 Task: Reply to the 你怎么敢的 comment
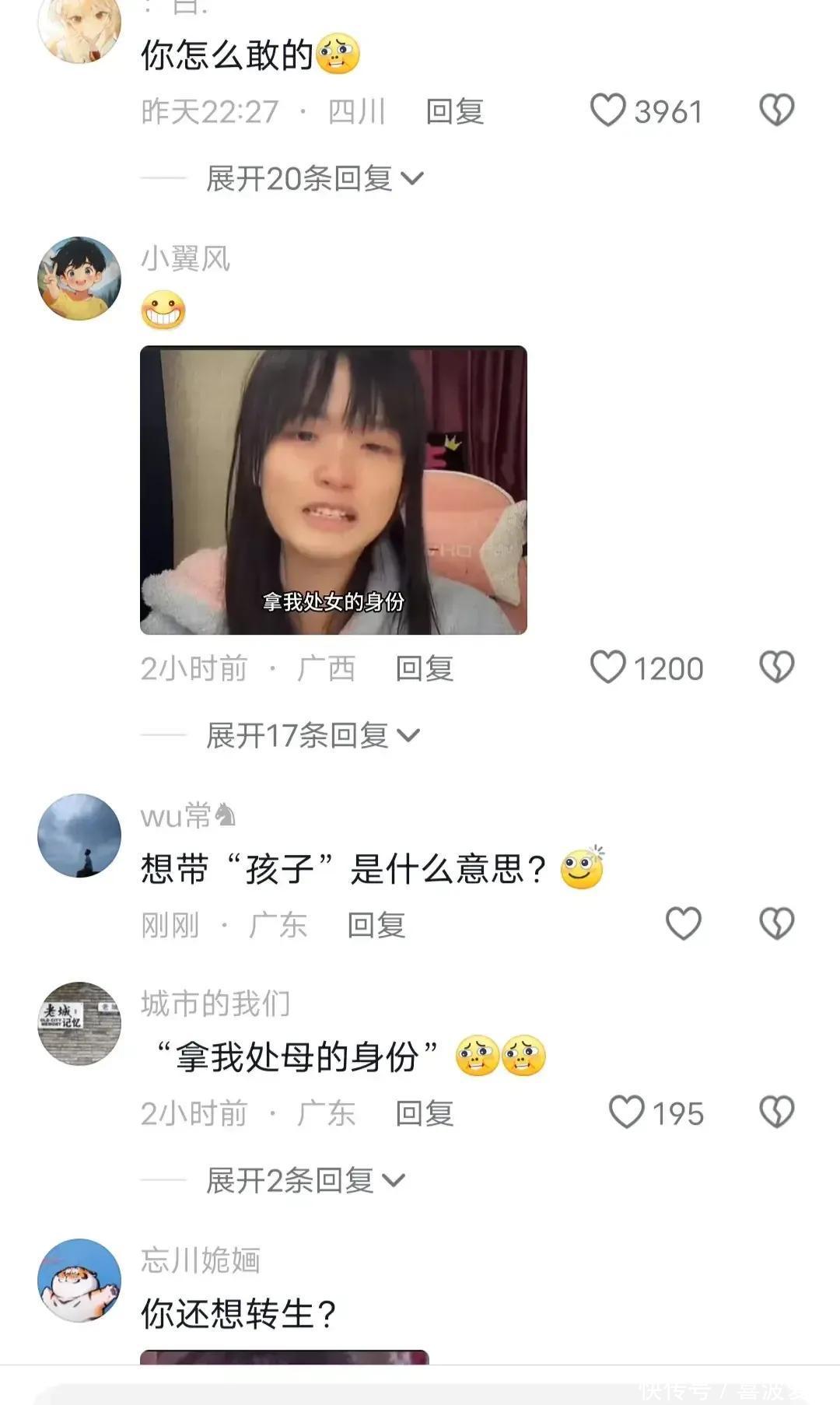(x=455, y=112)
